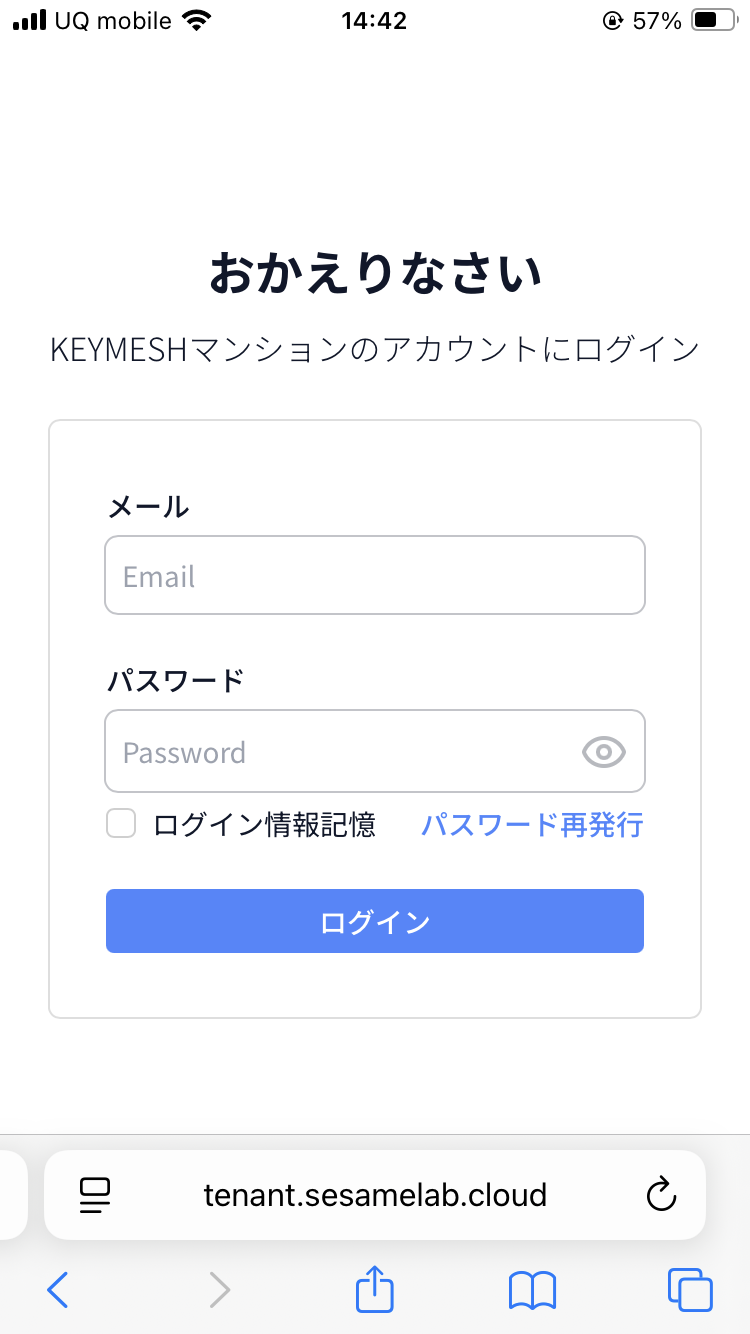The height and width of the screenshot is (1334, 750).
Task: Open Safari page settings menu icon
Action: coord(94,1195)
